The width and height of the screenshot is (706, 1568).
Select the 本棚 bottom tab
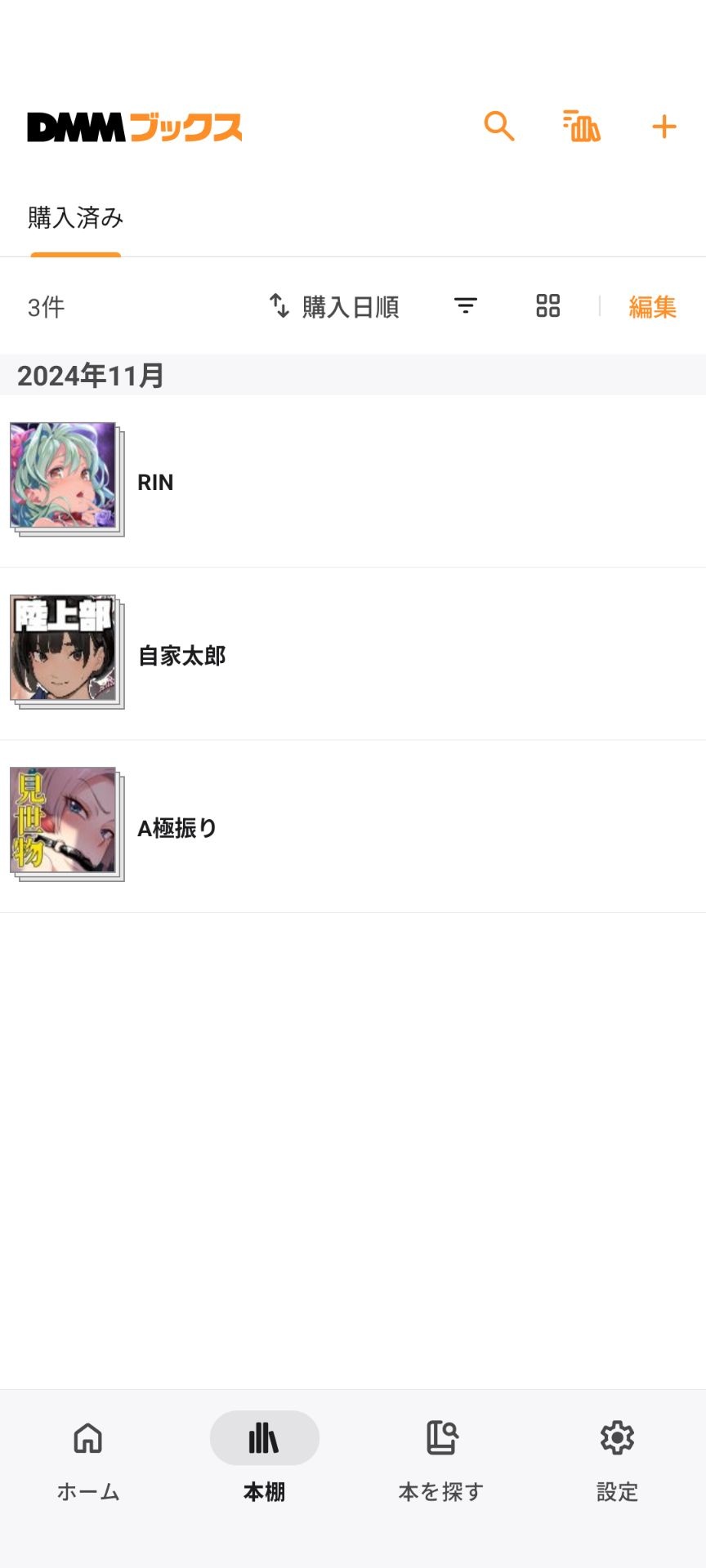pyautogui.click(x=264, y=1460)
